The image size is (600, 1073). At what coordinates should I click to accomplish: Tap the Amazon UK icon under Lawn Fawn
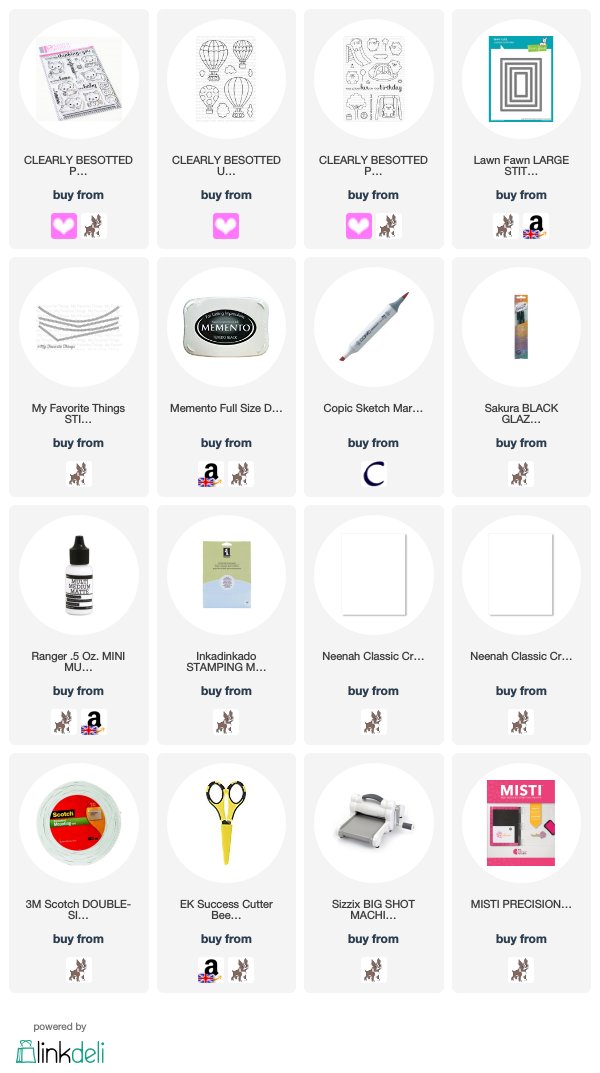tap(536, 226)
